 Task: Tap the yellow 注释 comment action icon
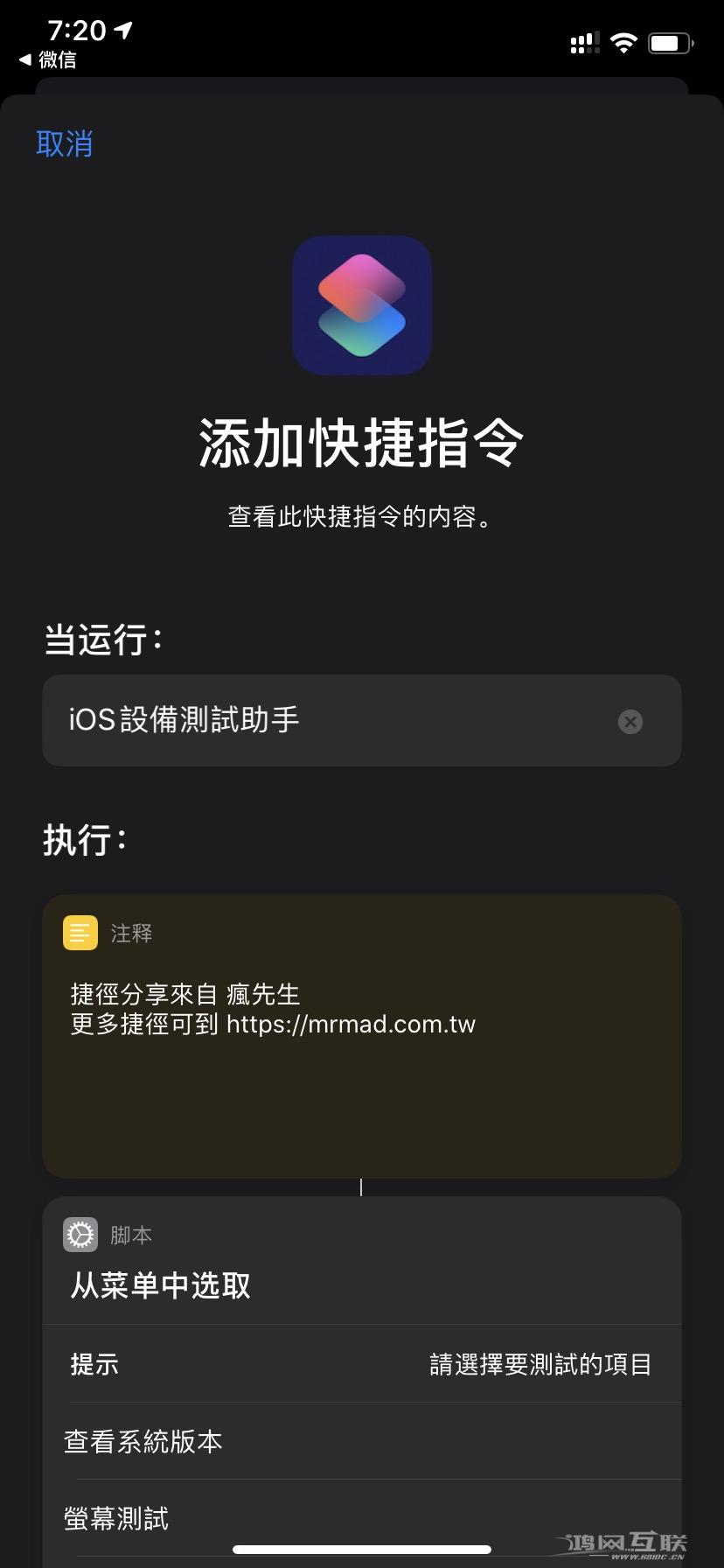[x=80, y=932]
